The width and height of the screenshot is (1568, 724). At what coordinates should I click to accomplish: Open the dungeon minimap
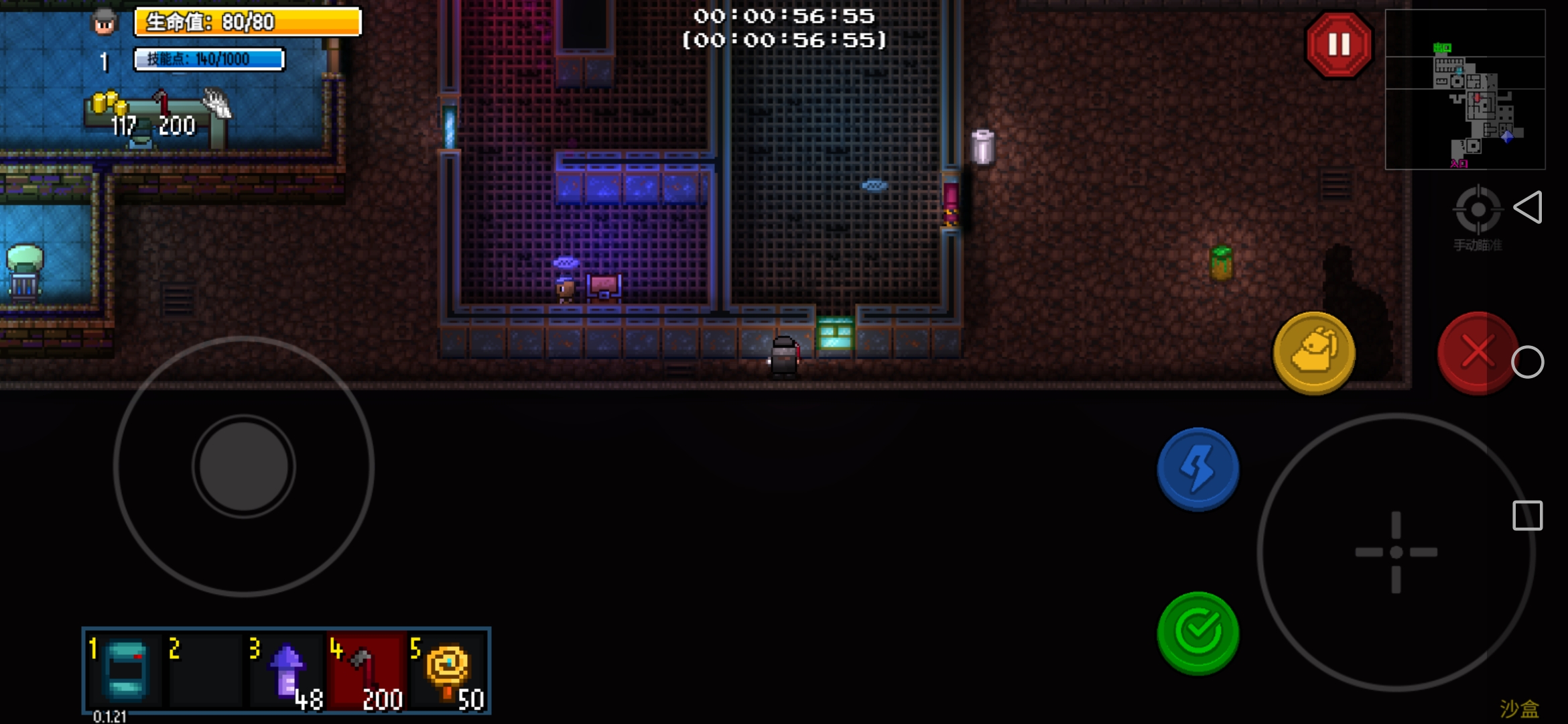tap(1465, 89)
